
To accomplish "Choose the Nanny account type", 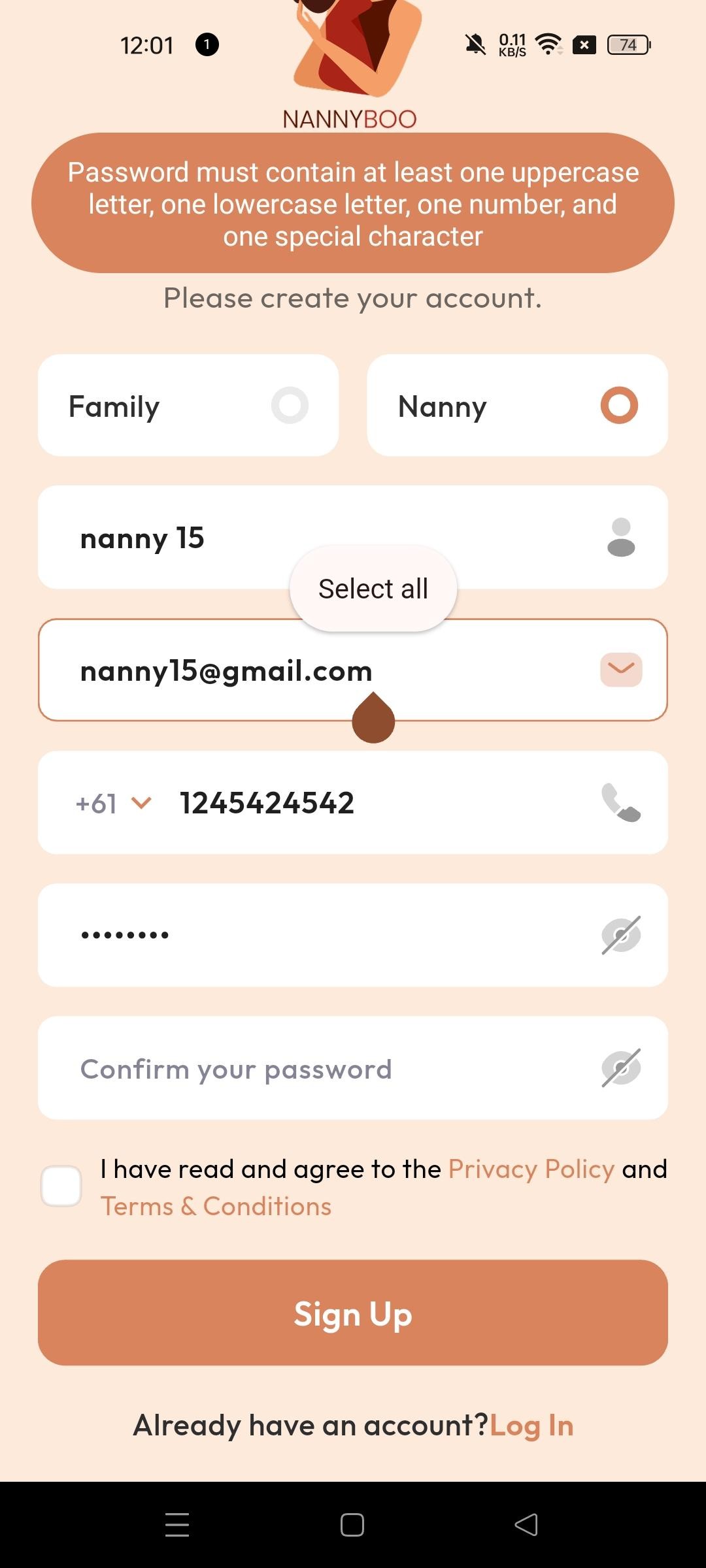I will (517, 406).
